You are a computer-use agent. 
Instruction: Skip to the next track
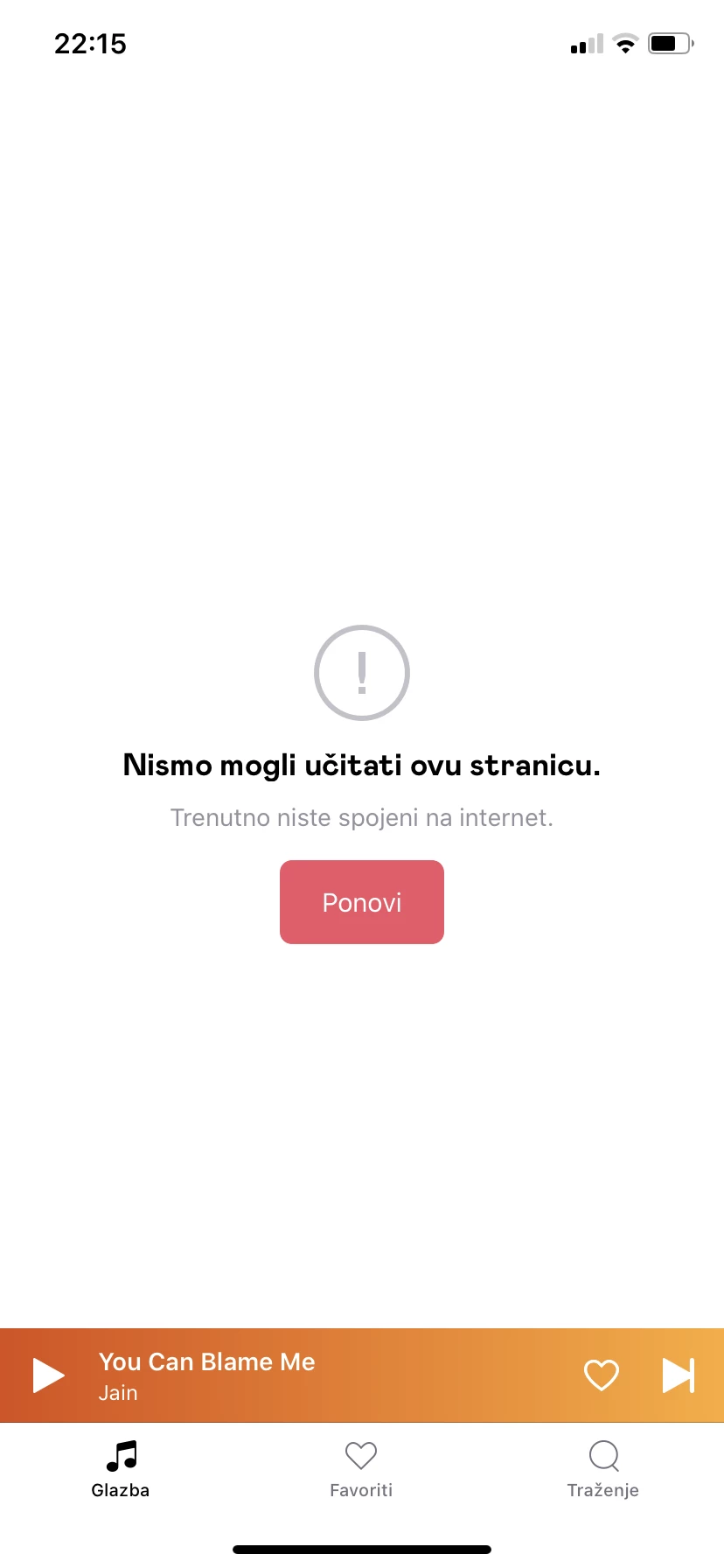678,1375
